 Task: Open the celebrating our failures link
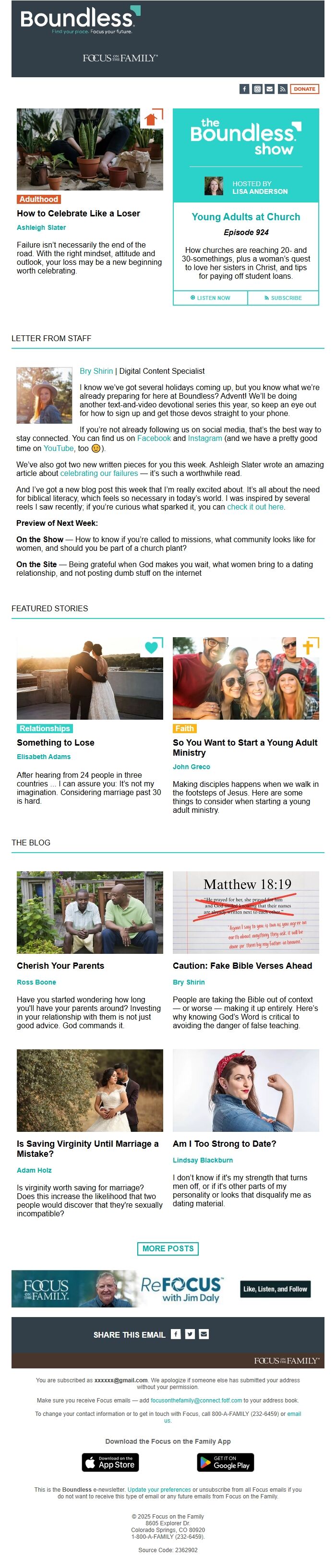98,473
